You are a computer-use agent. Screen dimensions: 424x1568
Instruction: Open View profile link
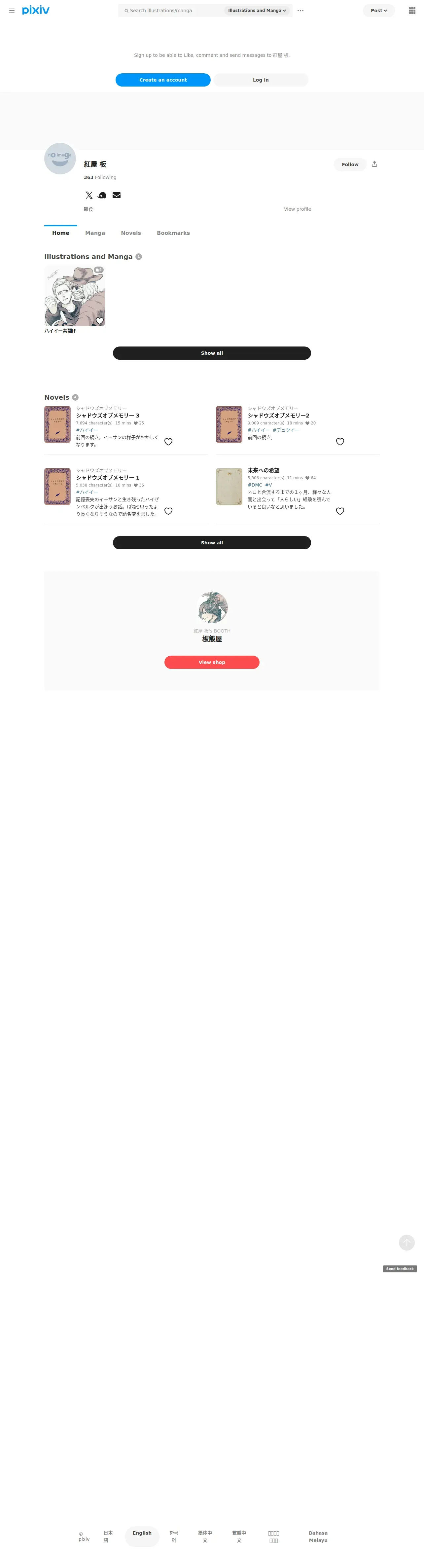point(297,209)
